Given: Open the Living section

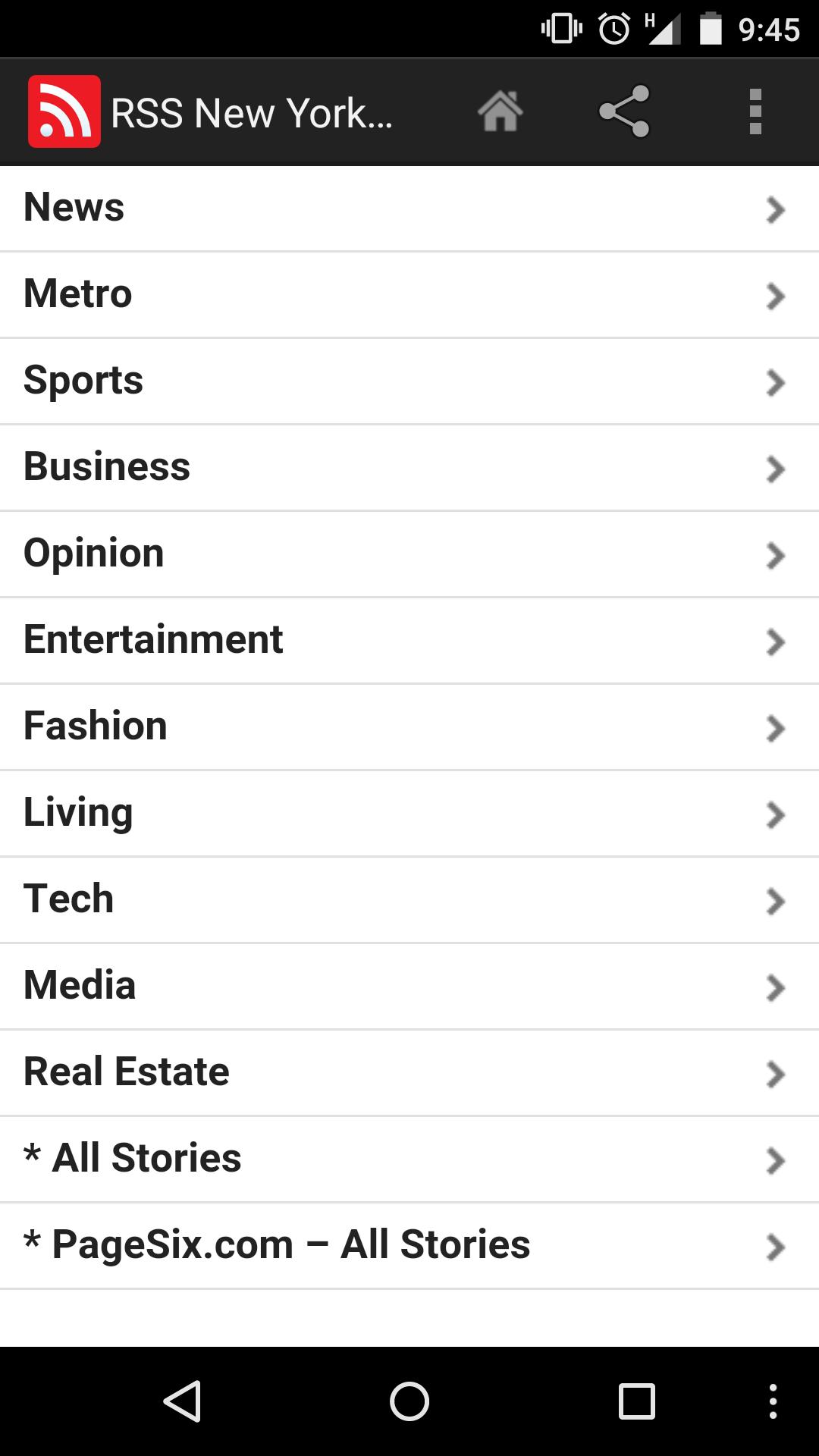Looking at the screenshot, I should (409, 814).
